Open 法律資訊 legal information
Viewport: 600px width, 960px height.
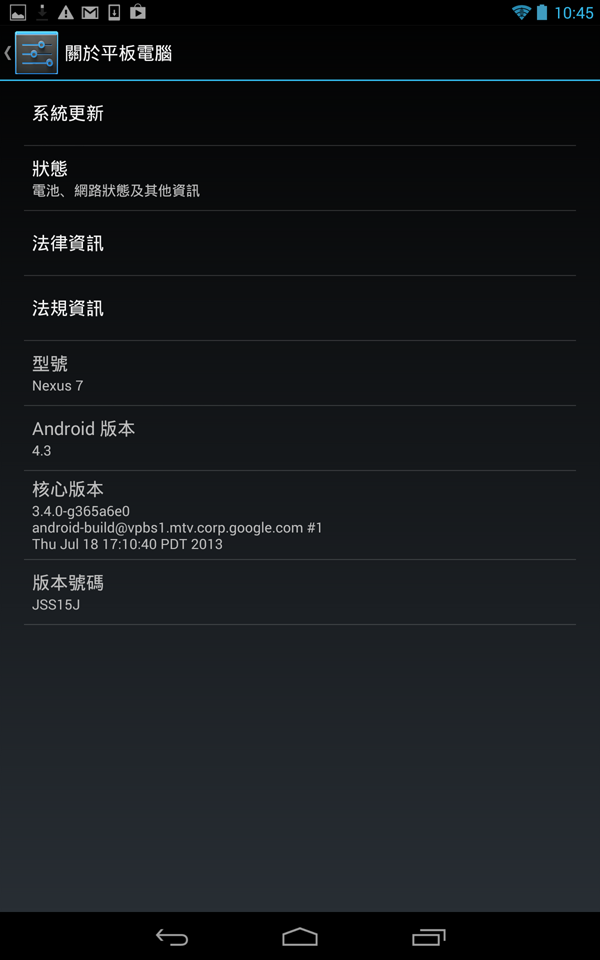300,243
